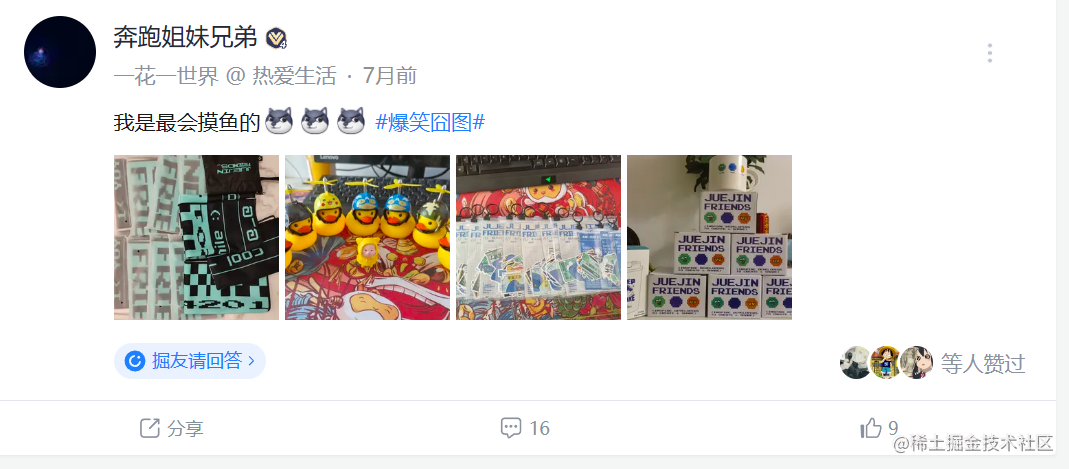Image resolution: width=1069 pixels, height=469 pixels.
Task: View the hanging keychains photo
Action: point(538,237)
